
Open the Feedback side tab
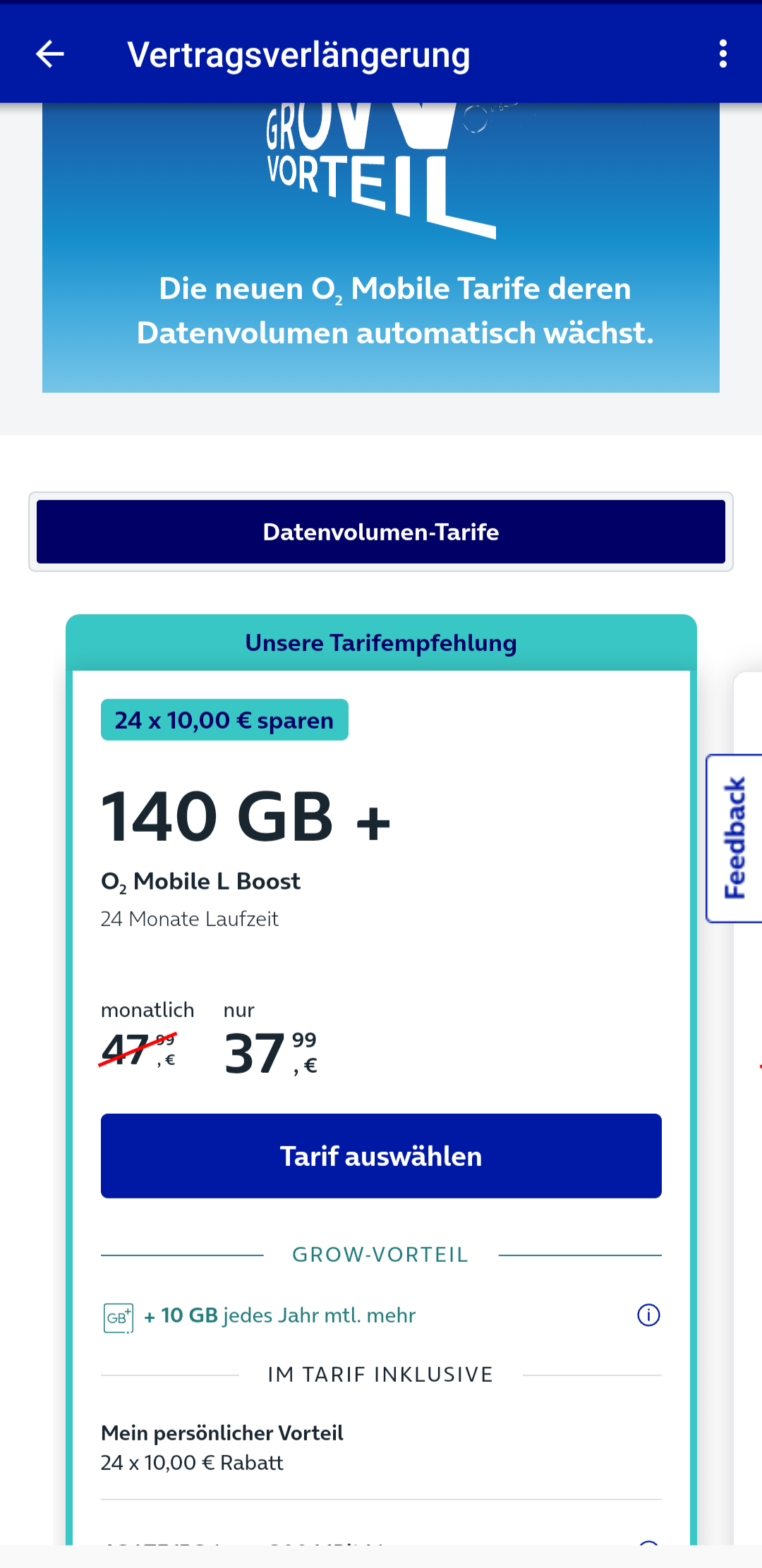click(734, 838)
